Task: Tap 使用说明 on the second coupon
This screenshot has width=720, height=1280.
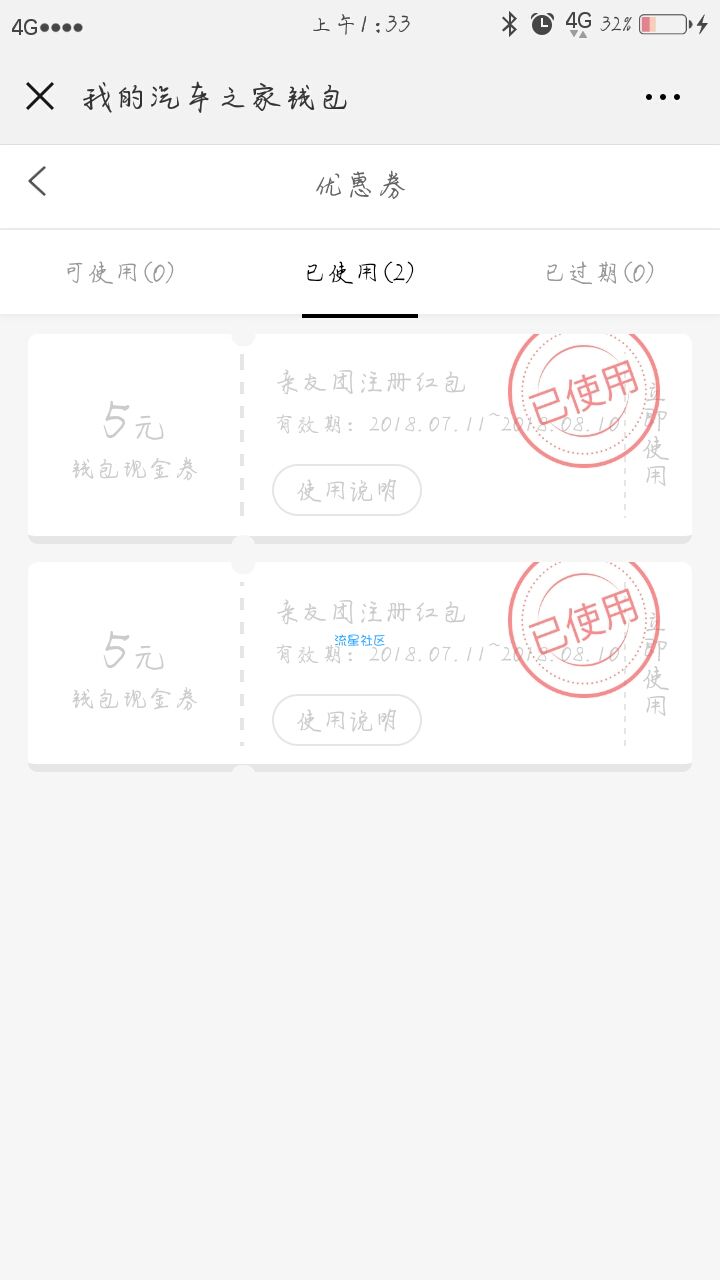Action: (347, 720)
